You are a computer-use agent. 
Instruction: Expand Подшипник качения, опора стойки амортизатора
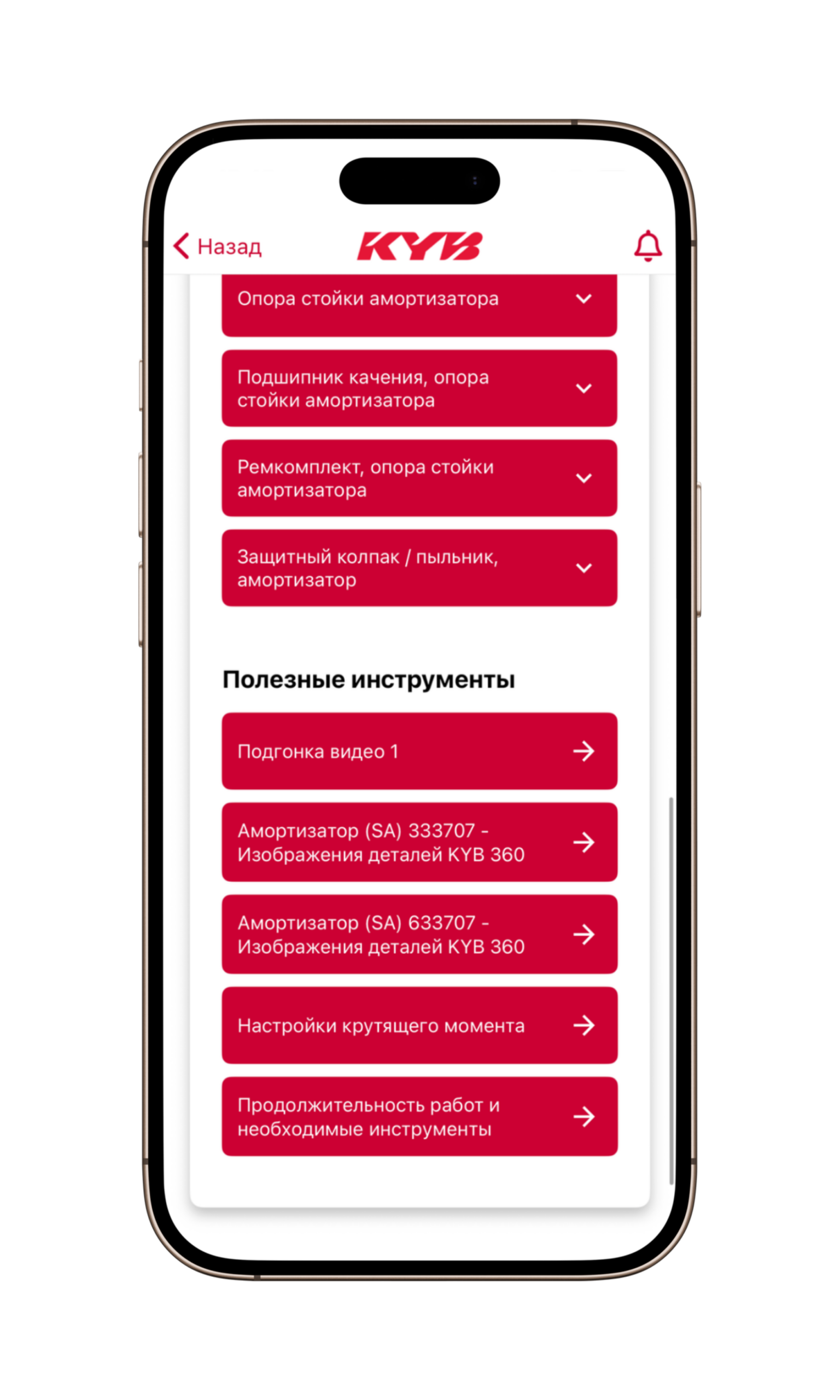[x=419, y=388]
